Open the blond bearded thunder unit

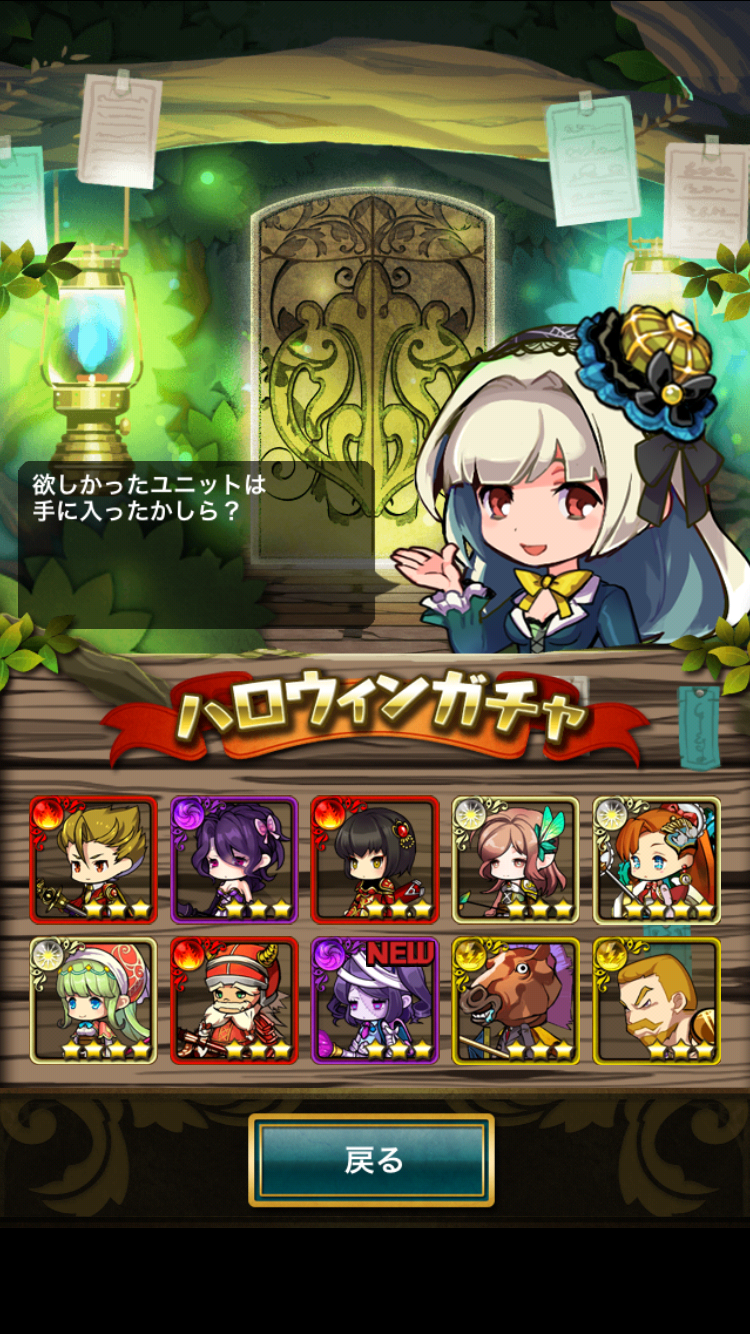coord(656,1000)
